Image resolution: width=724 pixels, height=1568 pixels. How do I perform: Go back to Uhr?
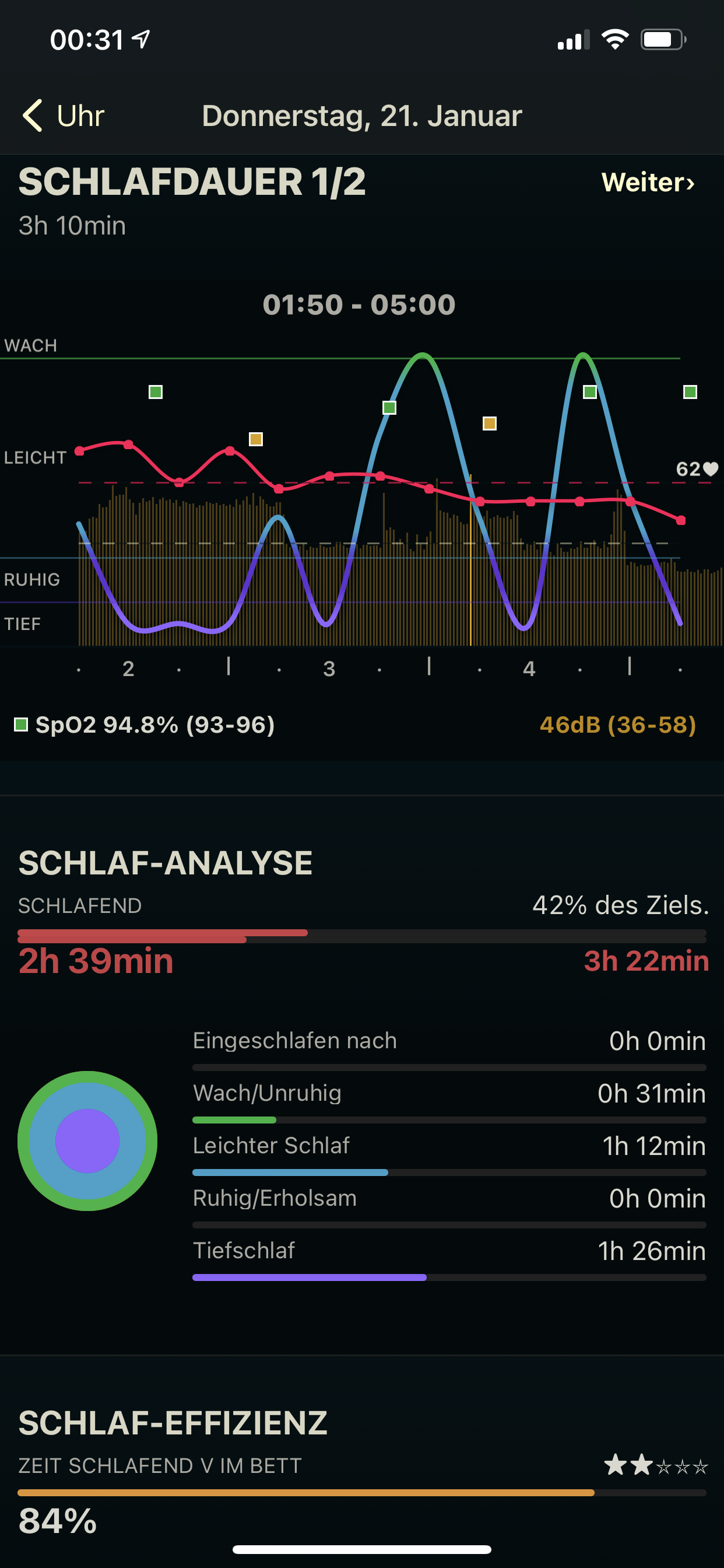coord(64,116)
